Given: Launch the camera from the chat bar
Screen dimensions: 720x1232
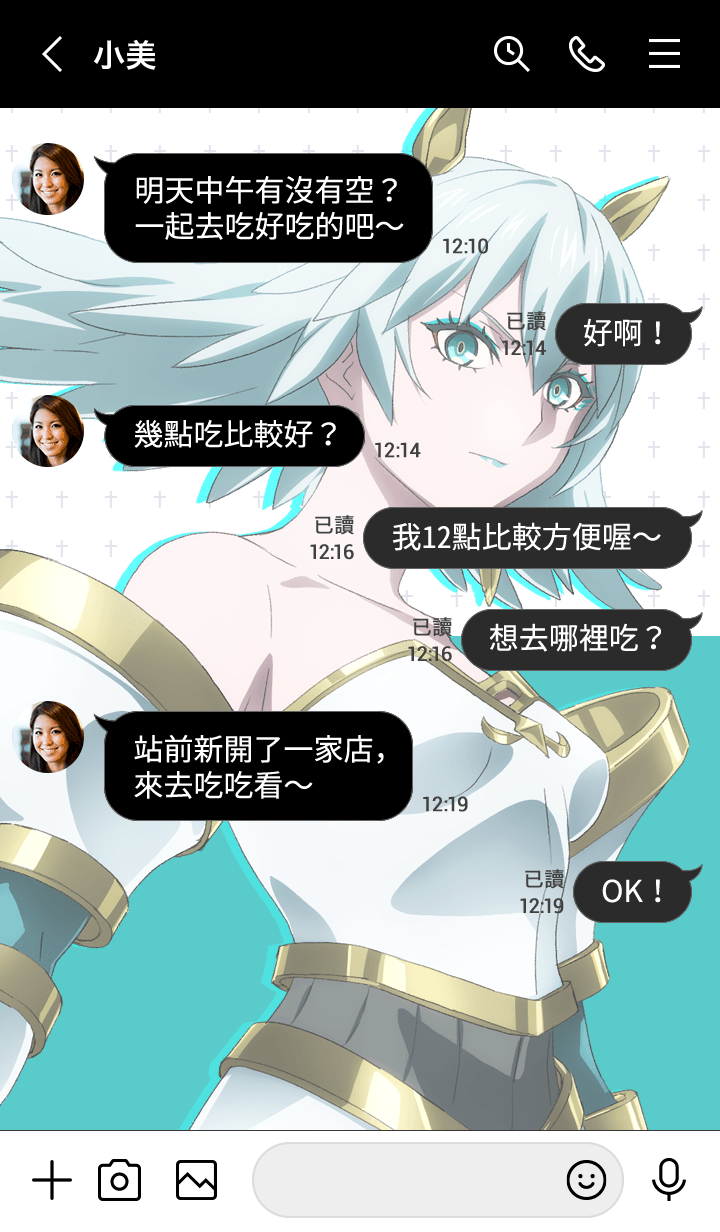Looking at the screenshot, I should point(119,1181).
